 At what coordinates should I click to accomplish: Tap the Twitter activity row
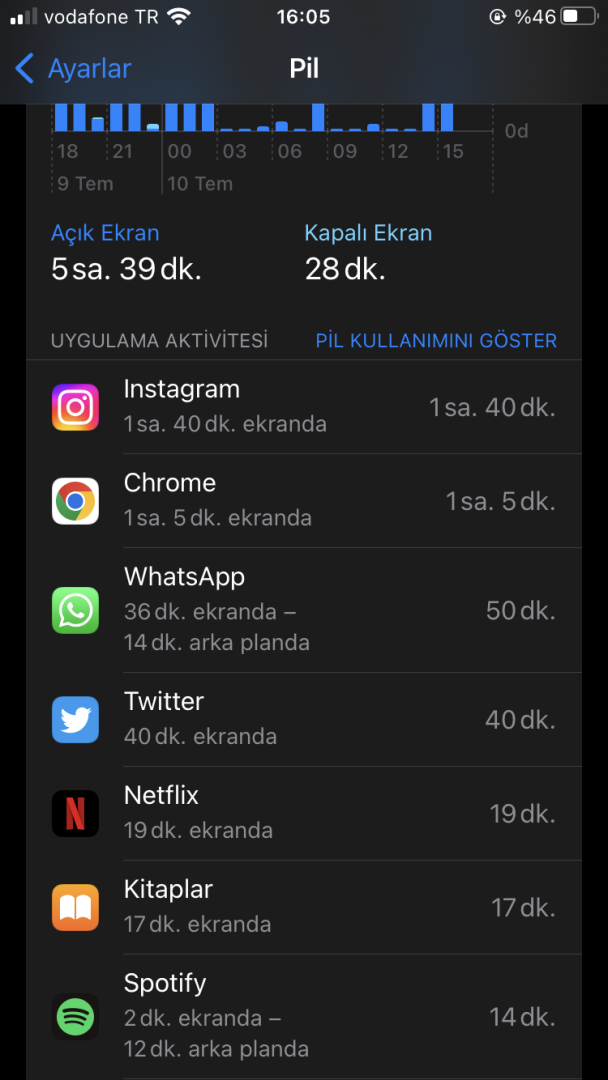304,719
